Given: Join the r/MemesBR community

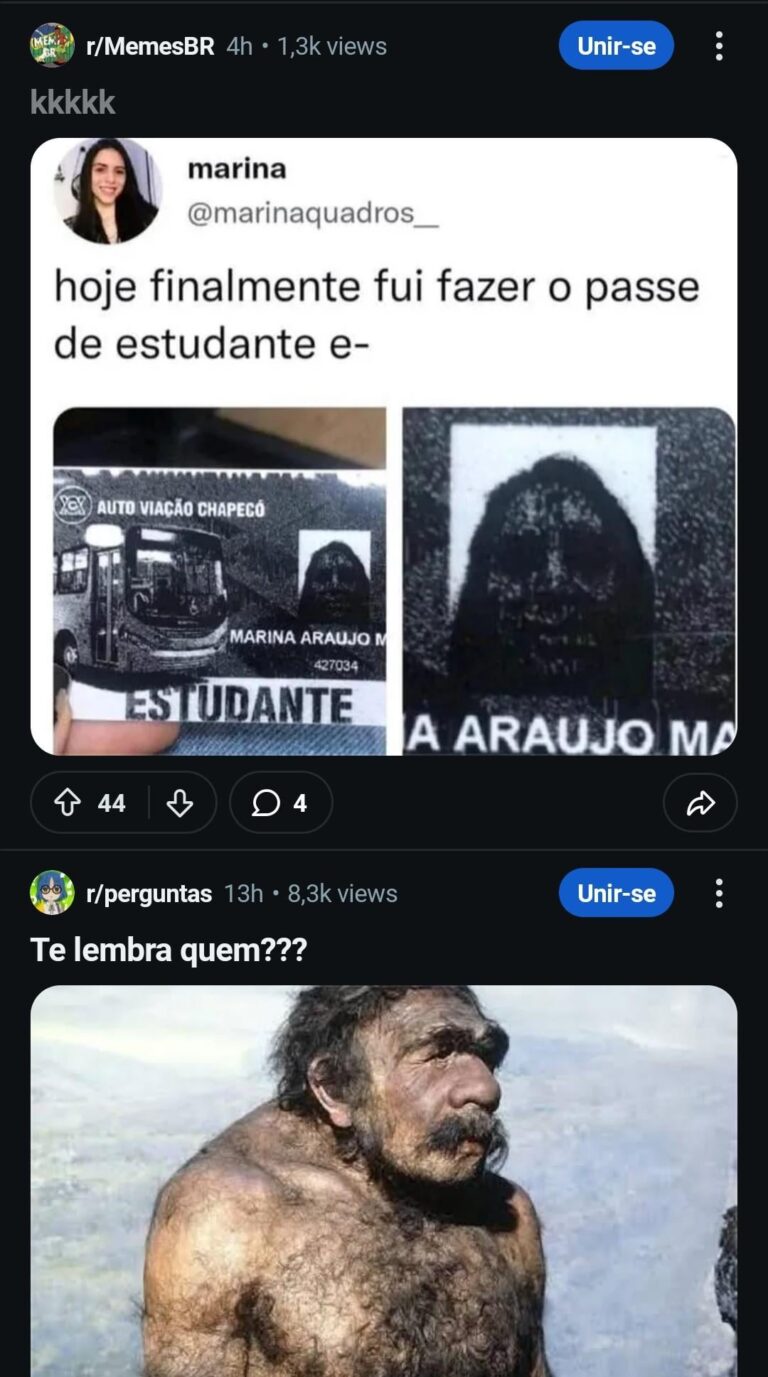Looking at the screenshot, I should [x=616, y=46].
